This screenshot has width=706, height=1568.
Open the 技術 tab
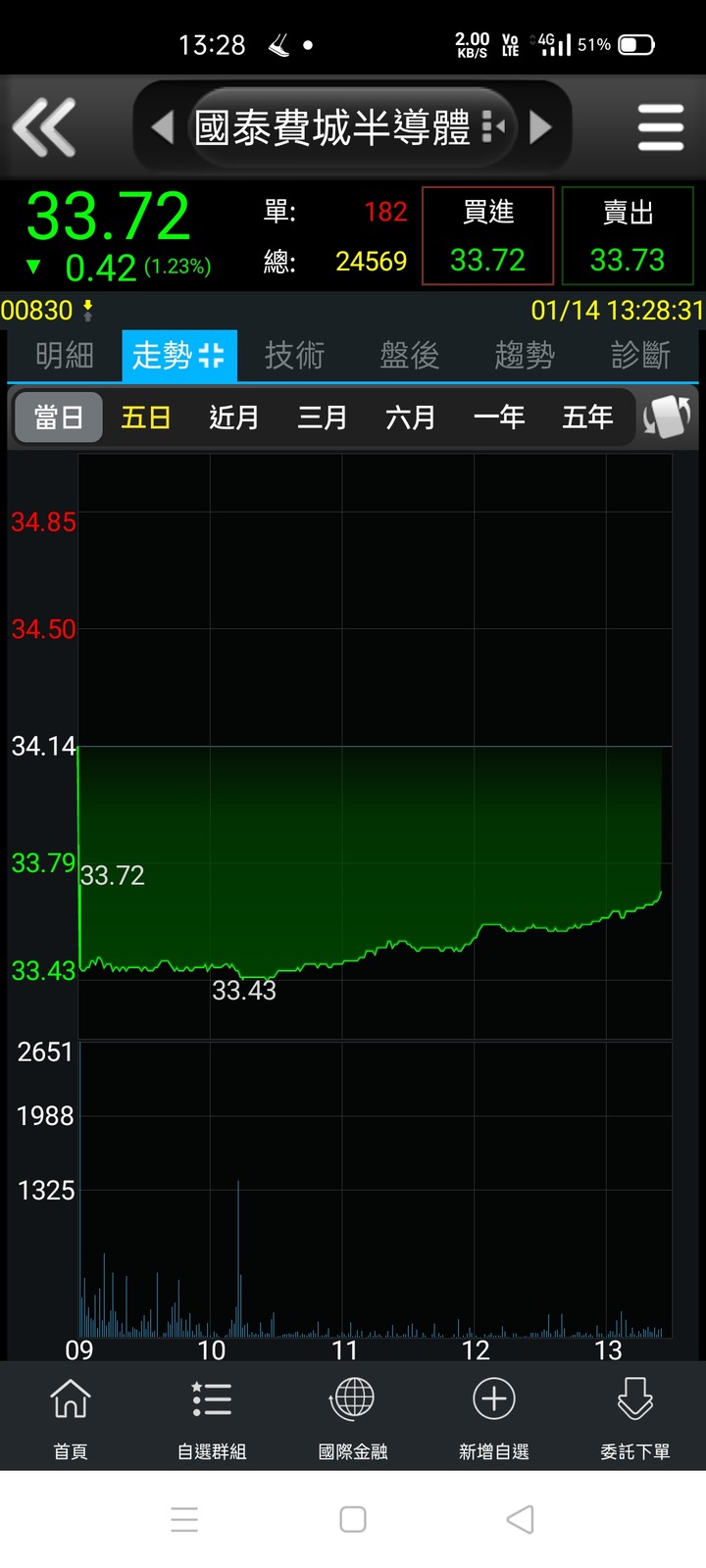pos(294,355)
